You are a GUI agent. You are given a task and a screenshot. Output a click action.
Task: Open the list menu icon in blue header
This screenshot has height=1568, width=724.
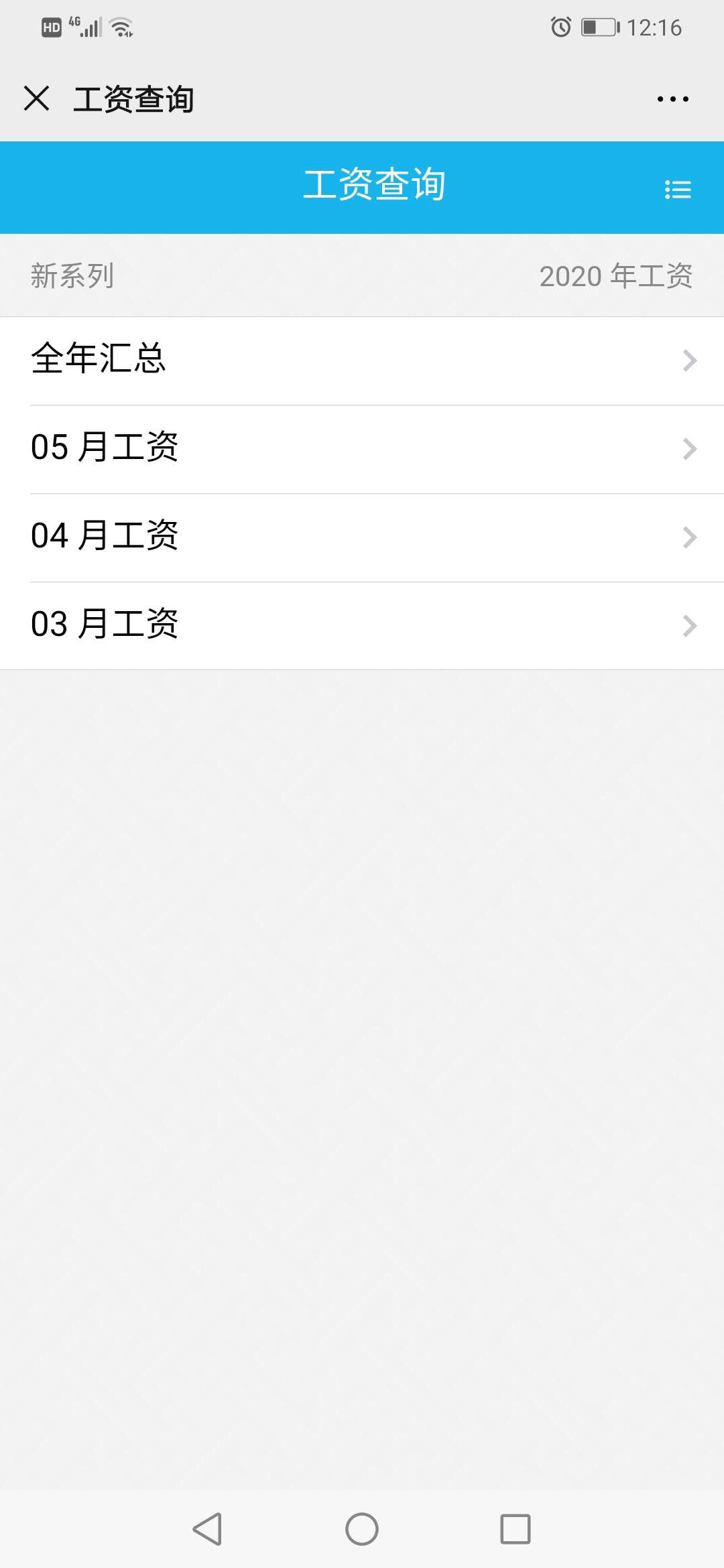point(677,190)
